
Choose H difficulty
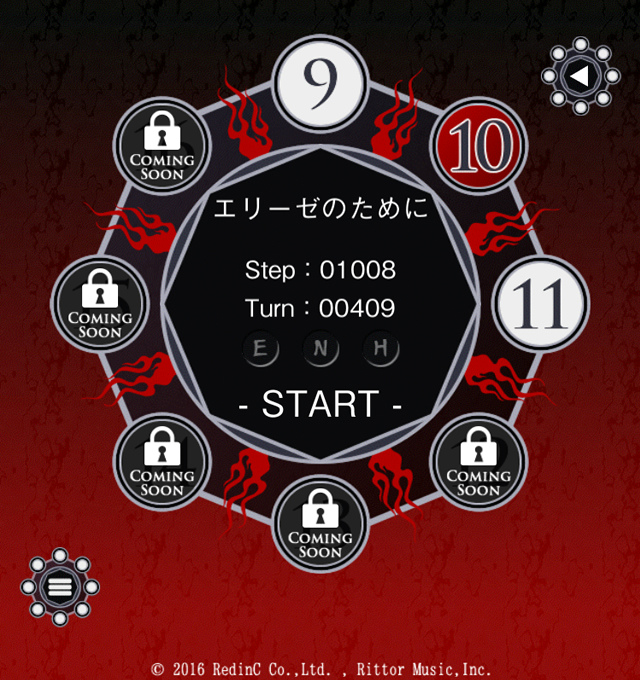point(381,349)
